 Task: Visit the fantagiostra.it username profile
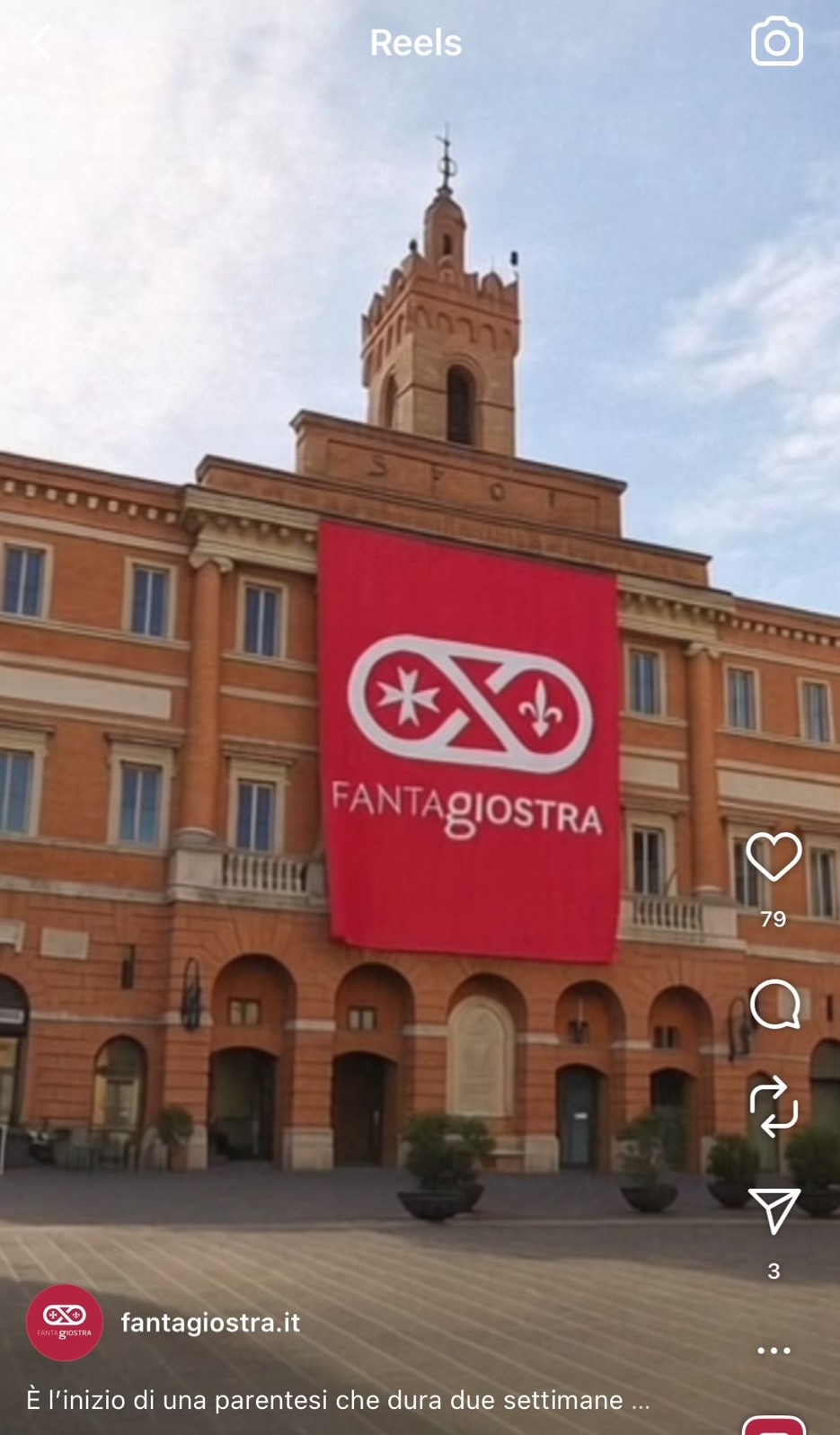[x=210, y=1323]
